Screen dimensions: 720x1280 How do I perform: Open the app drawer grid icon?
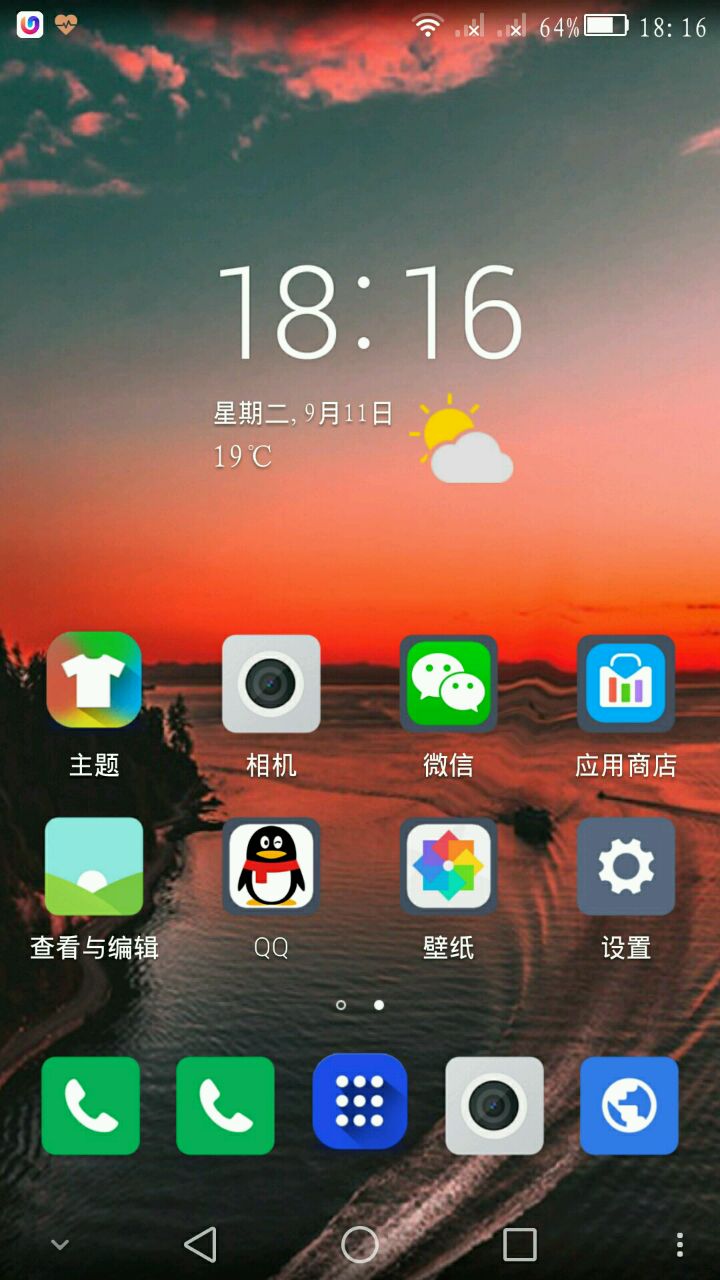tap(360, 1103)
